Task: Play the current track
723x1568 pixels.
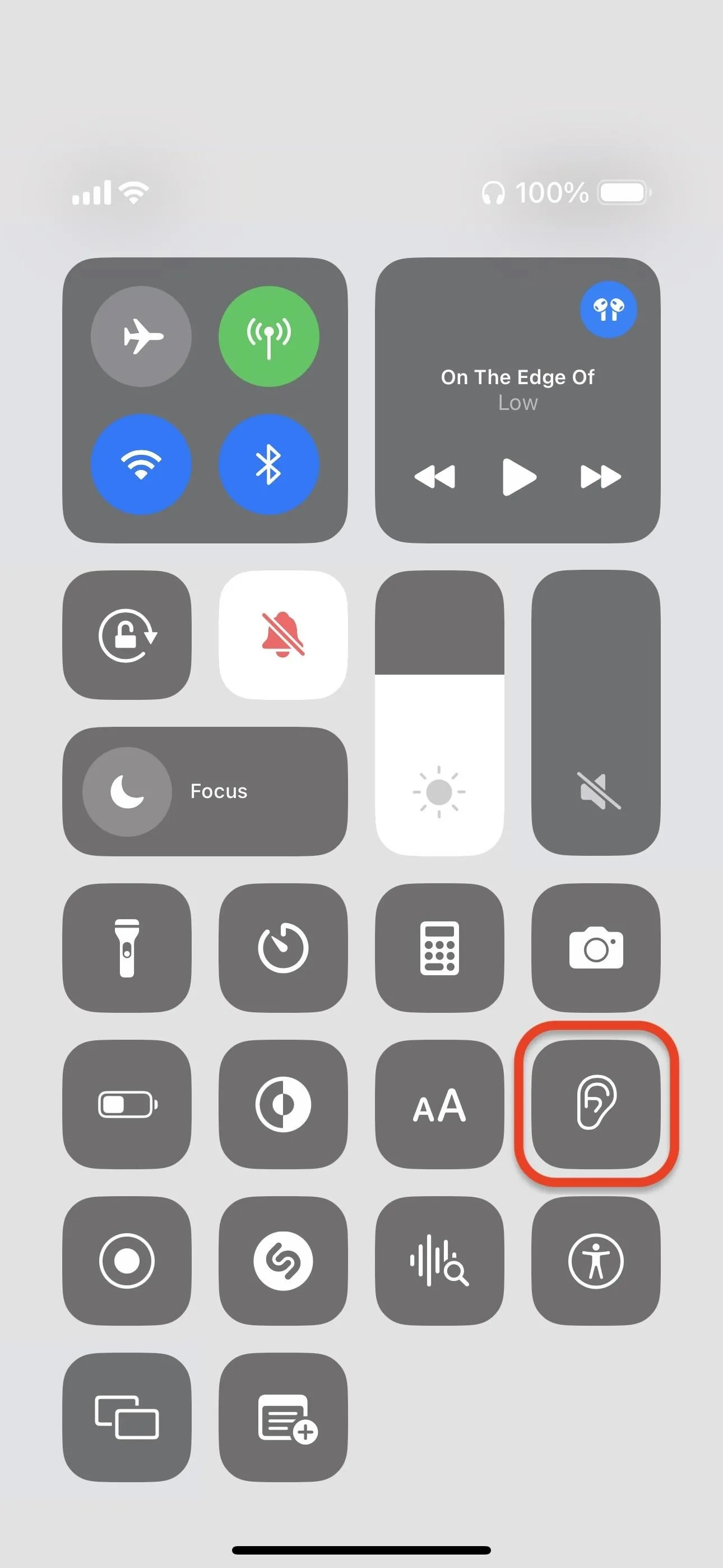Action: click(518, 477)
